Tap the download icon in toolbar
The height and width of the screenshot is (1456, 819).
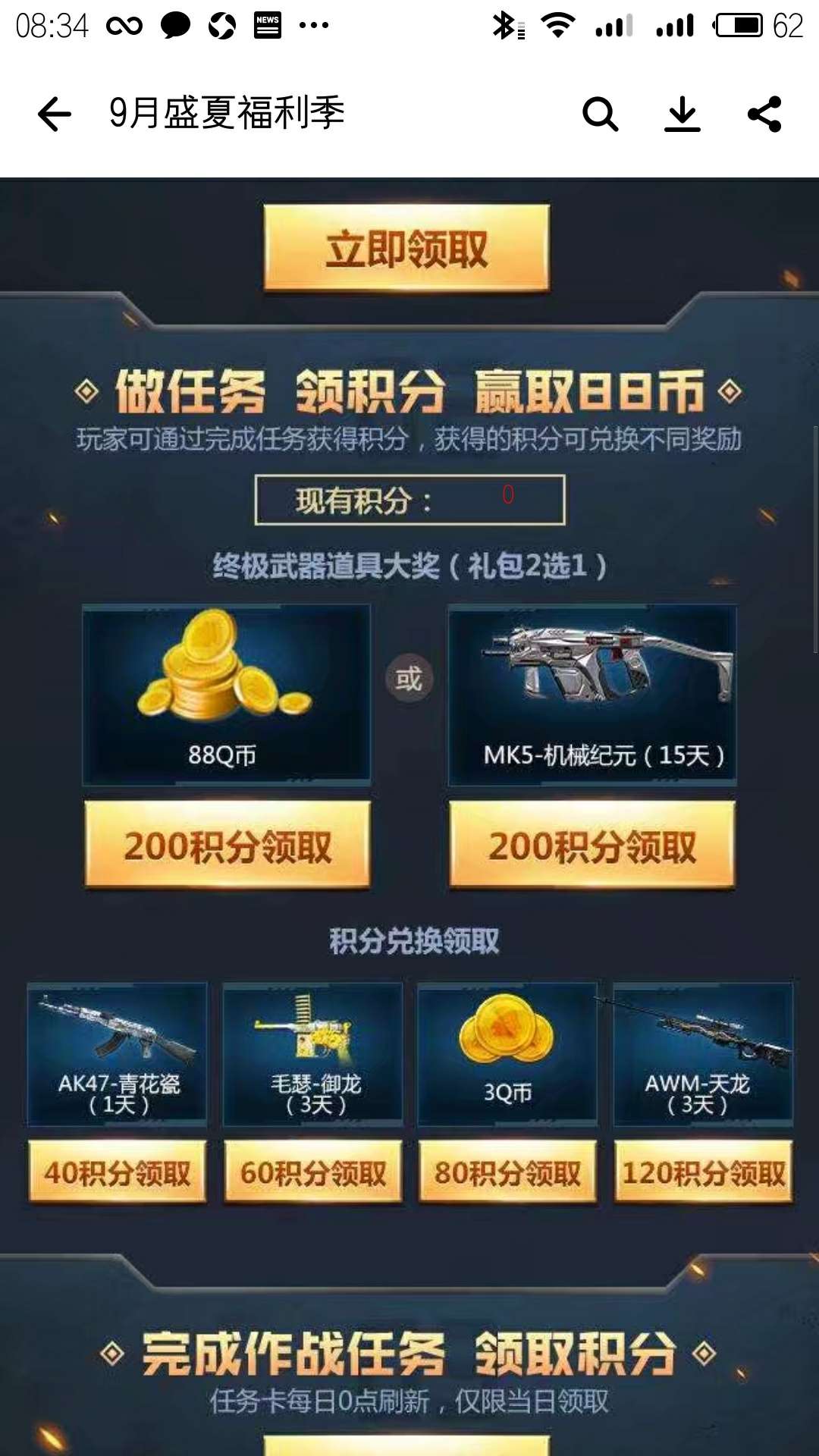pos(682,115)
